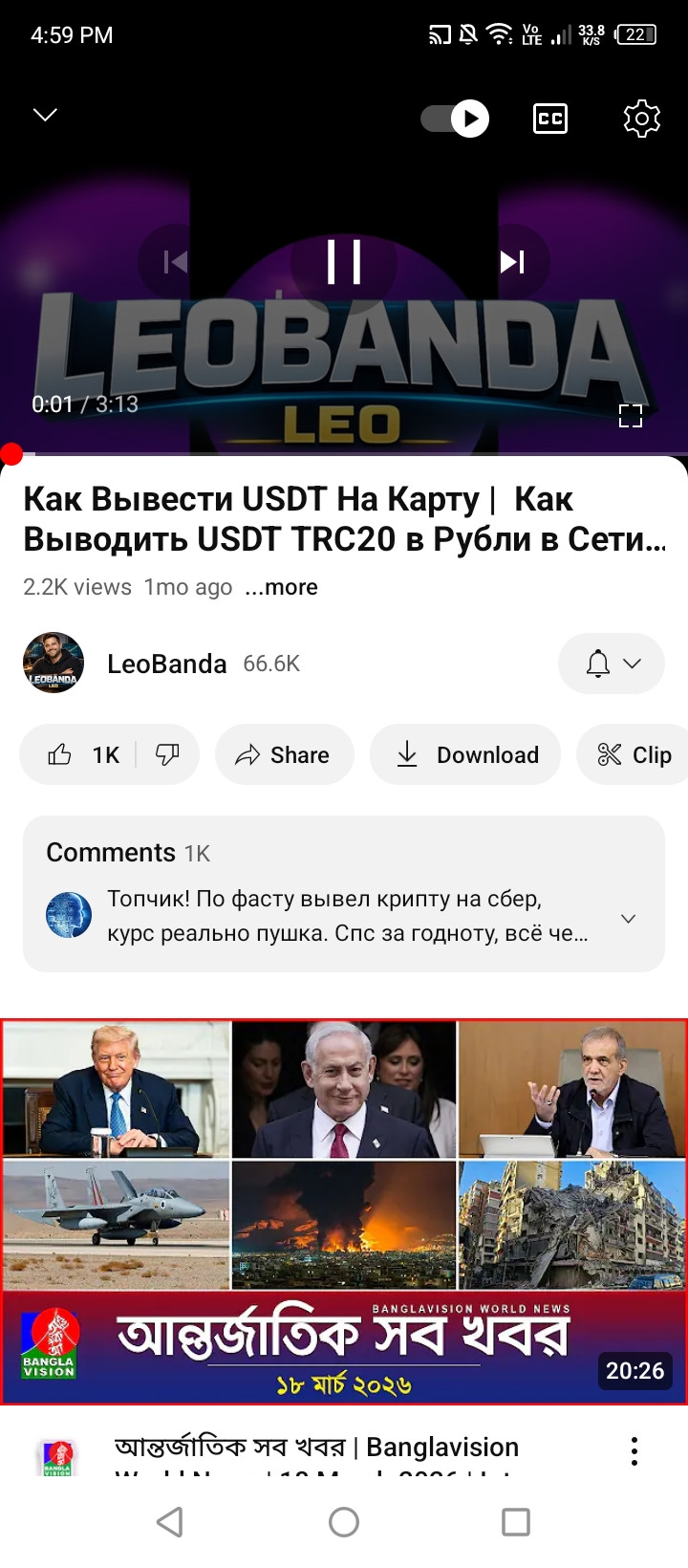Open the LeoBanda channel page
The image size is (688, 1568).
[x=166, y=664]
